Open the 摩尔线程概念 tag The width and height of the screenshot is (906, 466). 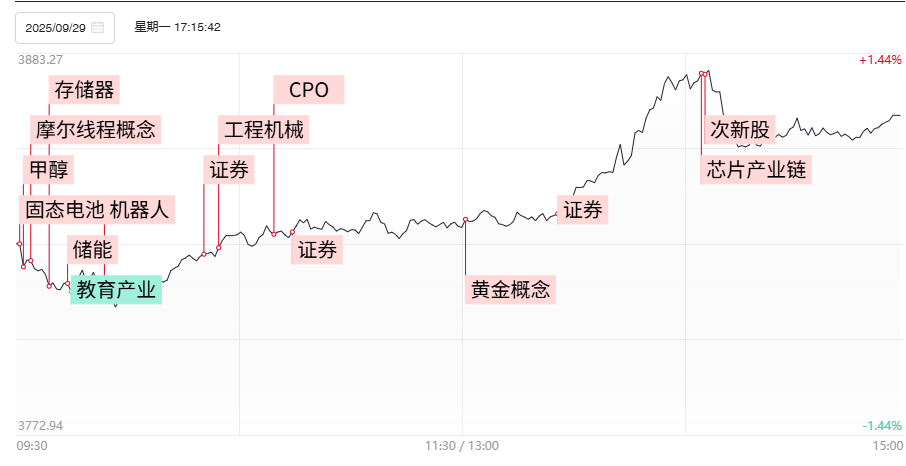(x=95, y=129)
